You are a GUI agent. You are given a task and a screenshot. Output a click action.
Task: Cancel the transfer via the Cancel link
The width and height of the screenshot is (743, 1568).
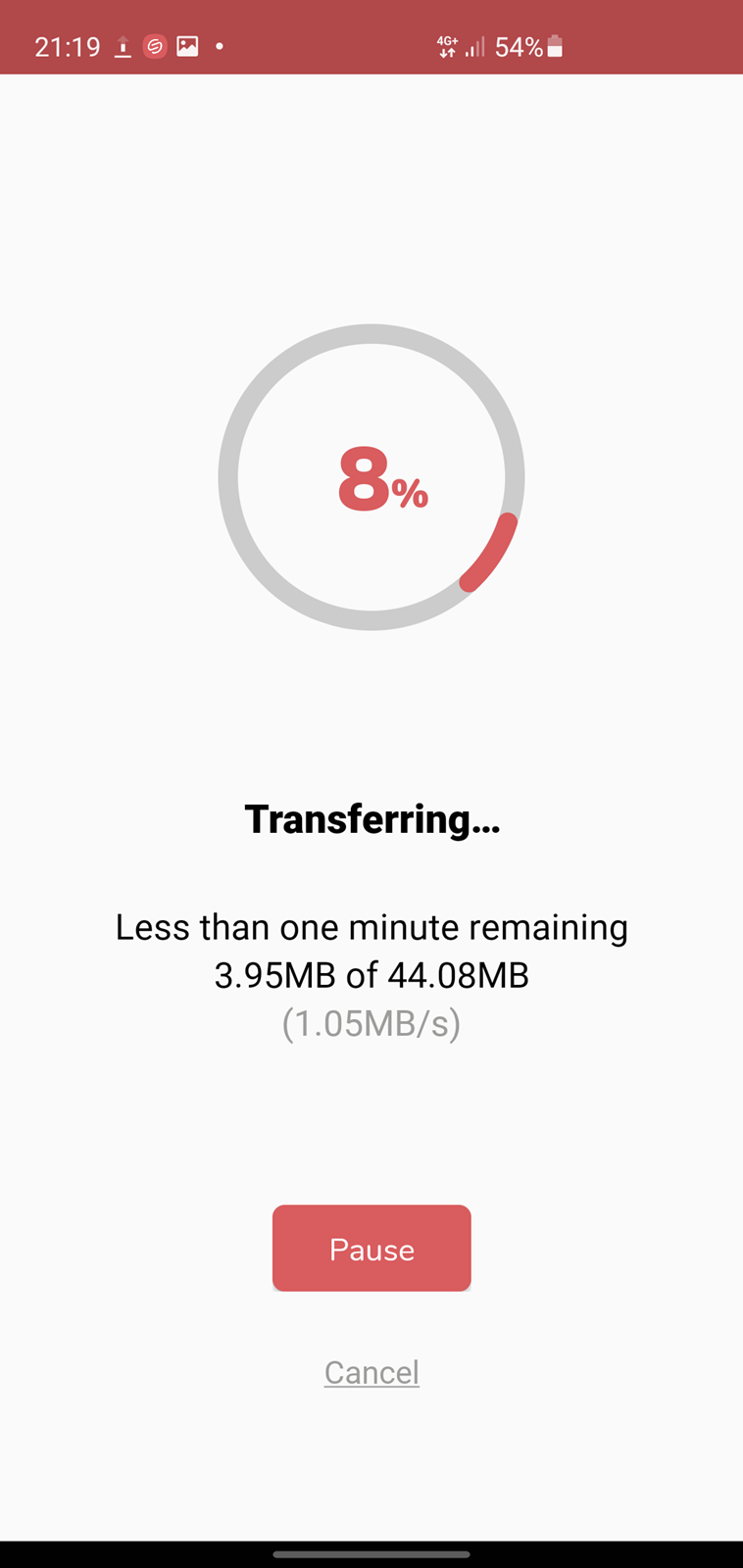tap(371, 1372)
